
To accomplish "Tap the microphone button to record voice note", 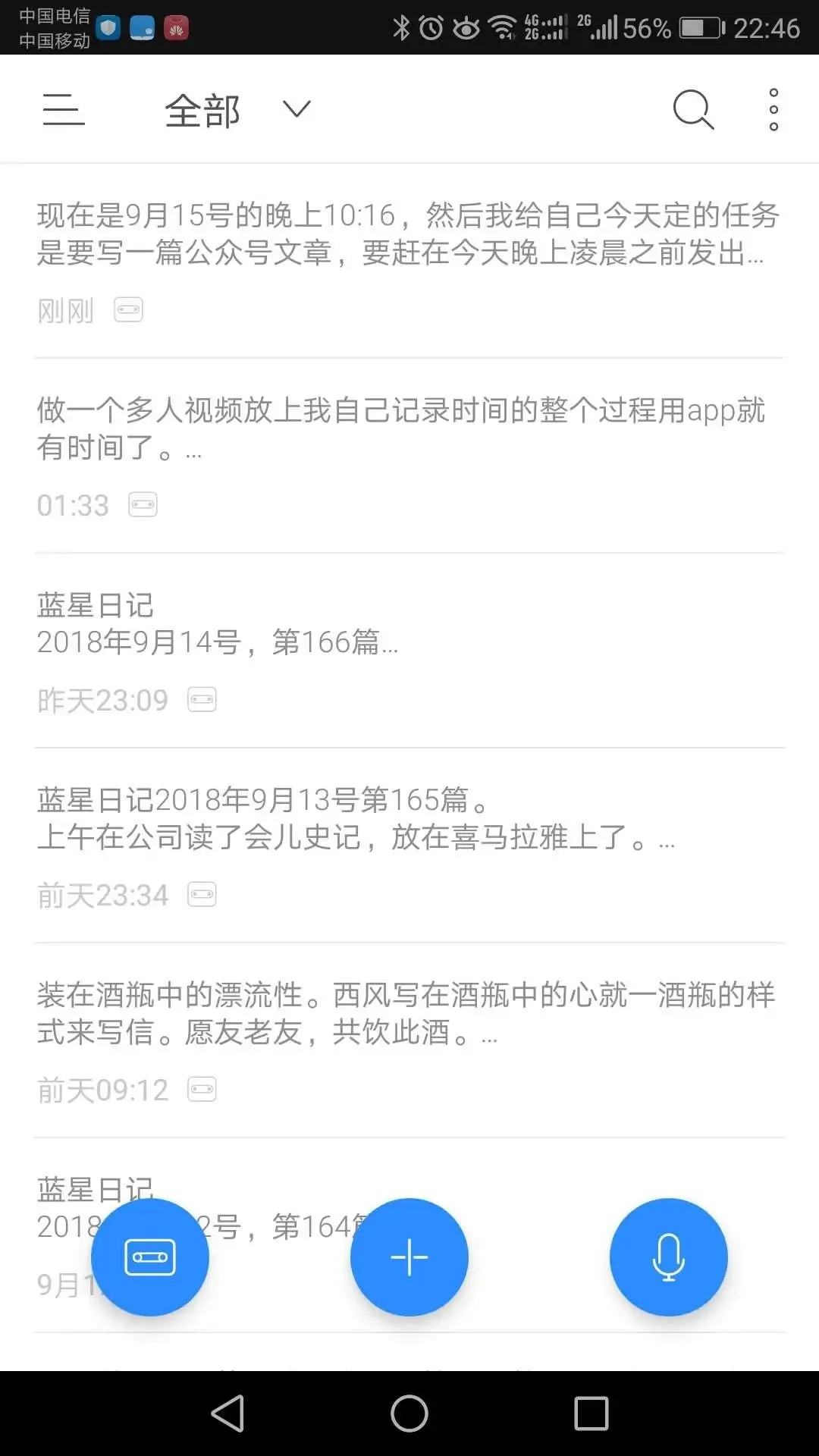I will pos(668,1257).
